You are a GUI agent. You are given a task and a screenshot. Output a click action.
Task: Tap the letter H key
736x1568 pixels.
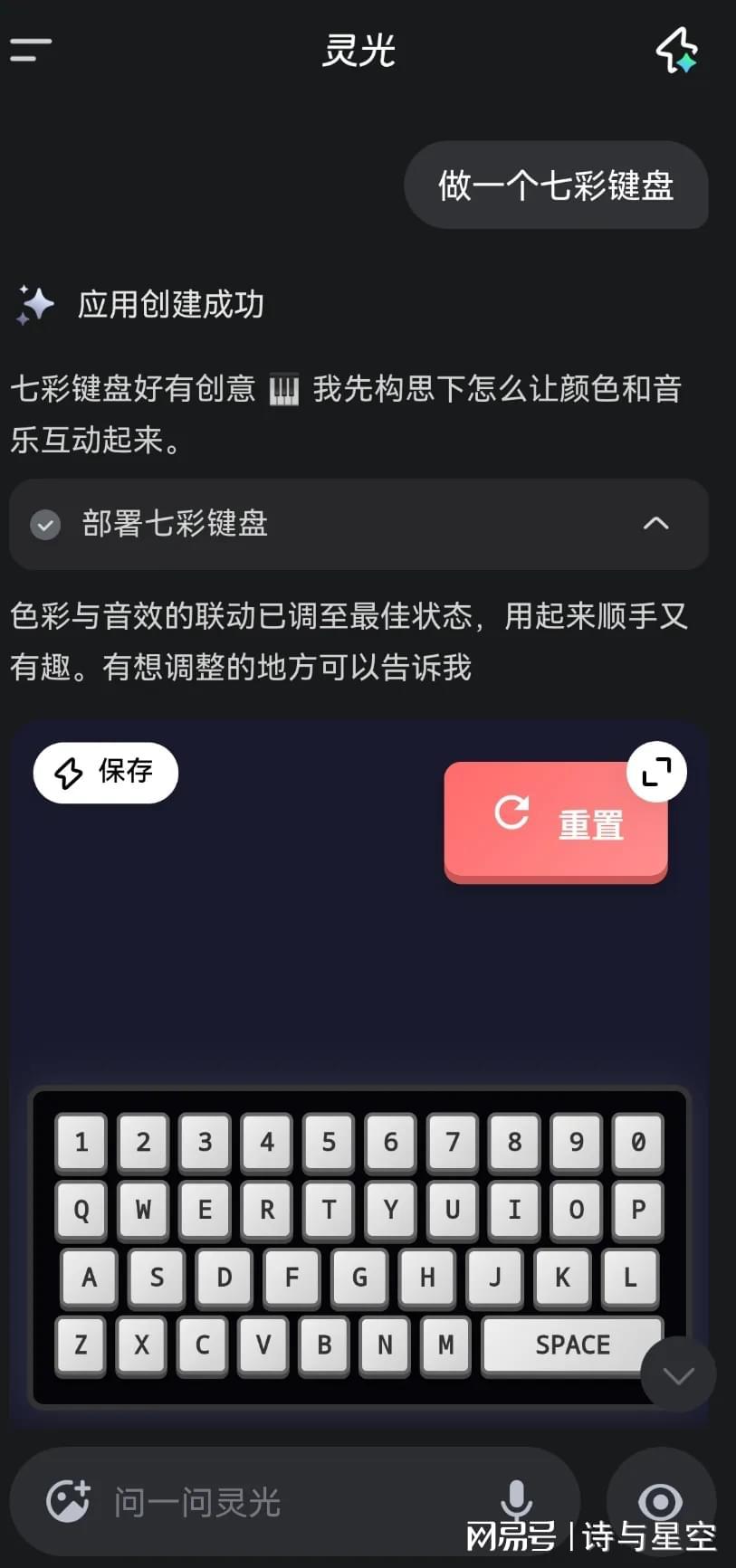point(427,1278)
